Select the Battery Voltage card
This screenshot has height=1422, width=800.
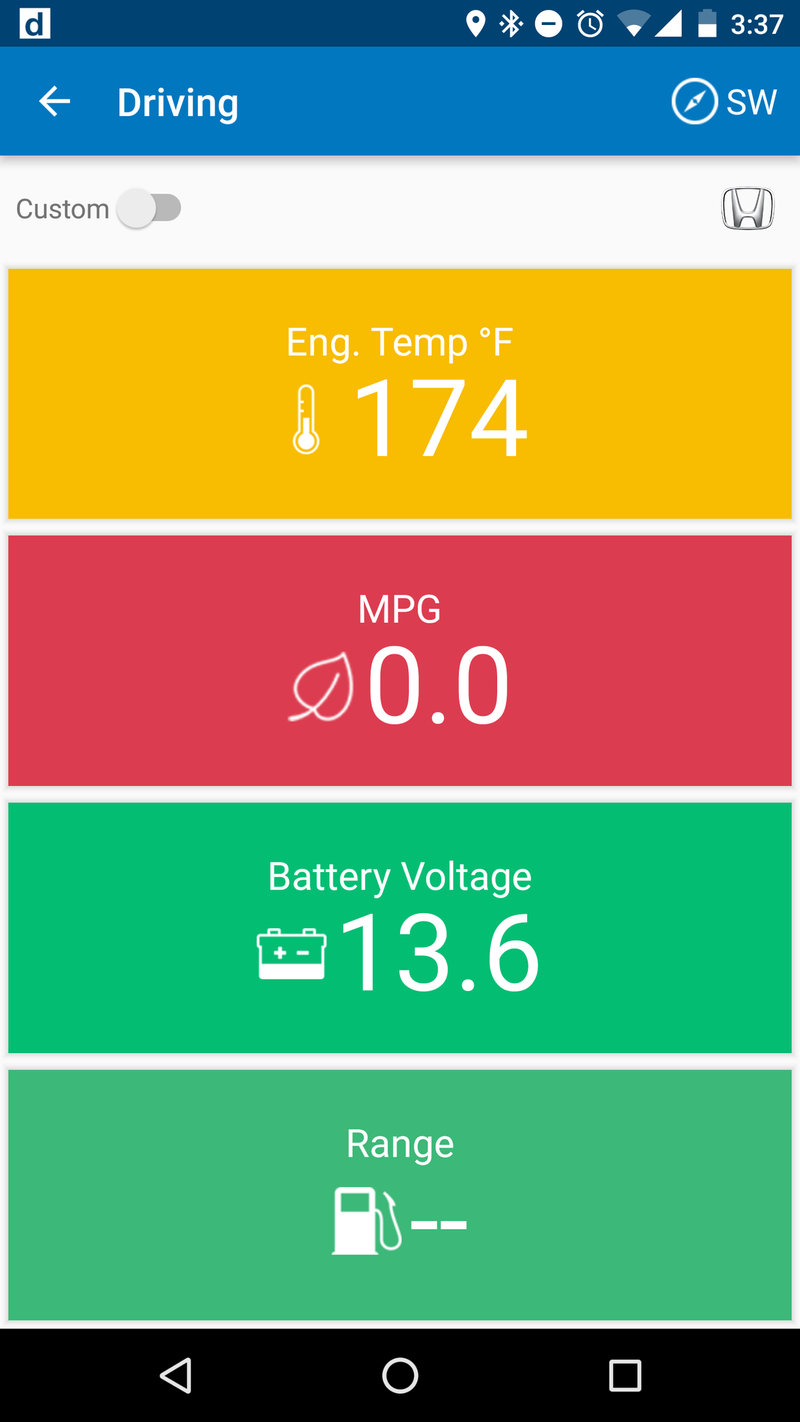tap(400, 928)
